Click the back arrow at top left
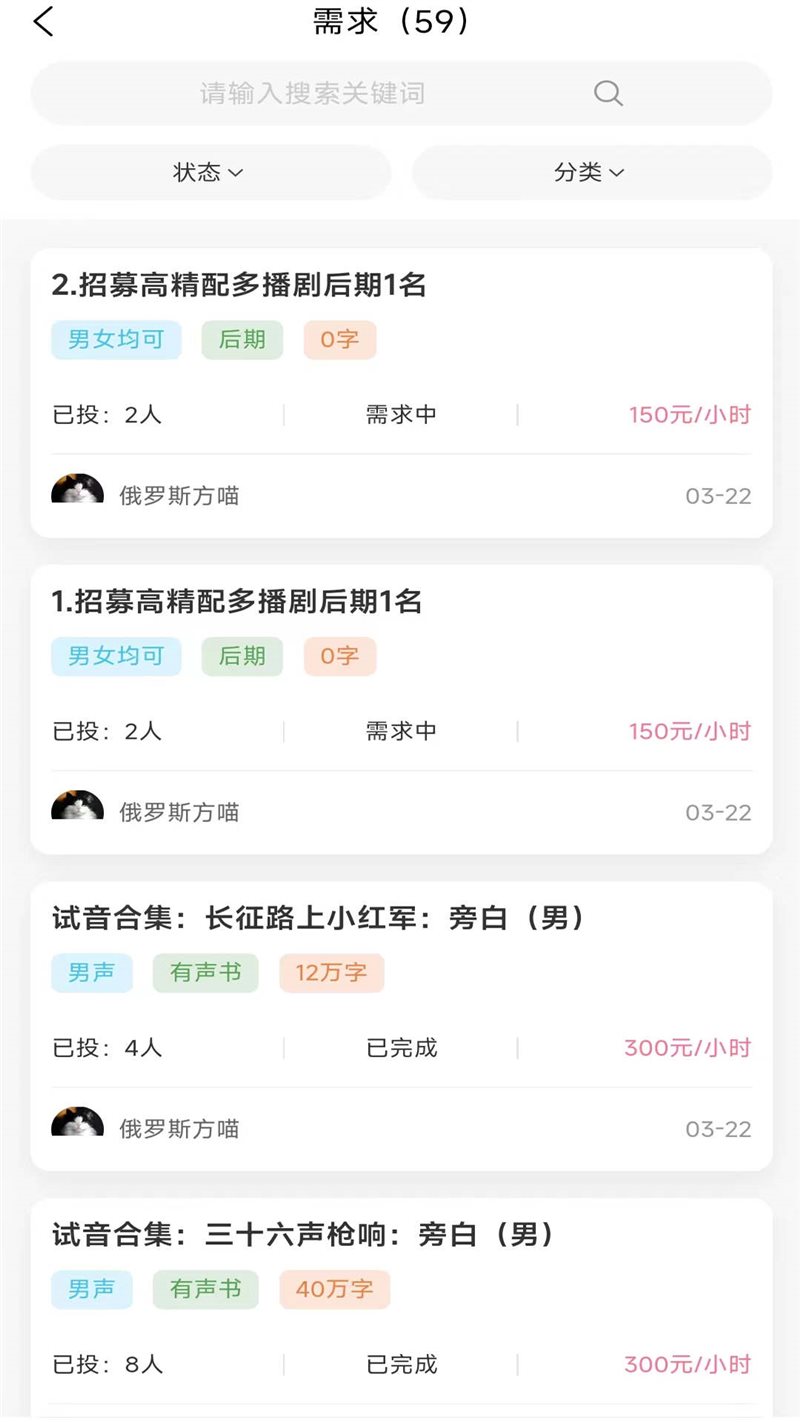The image size is (800, 1422). [x=42, y=20]
